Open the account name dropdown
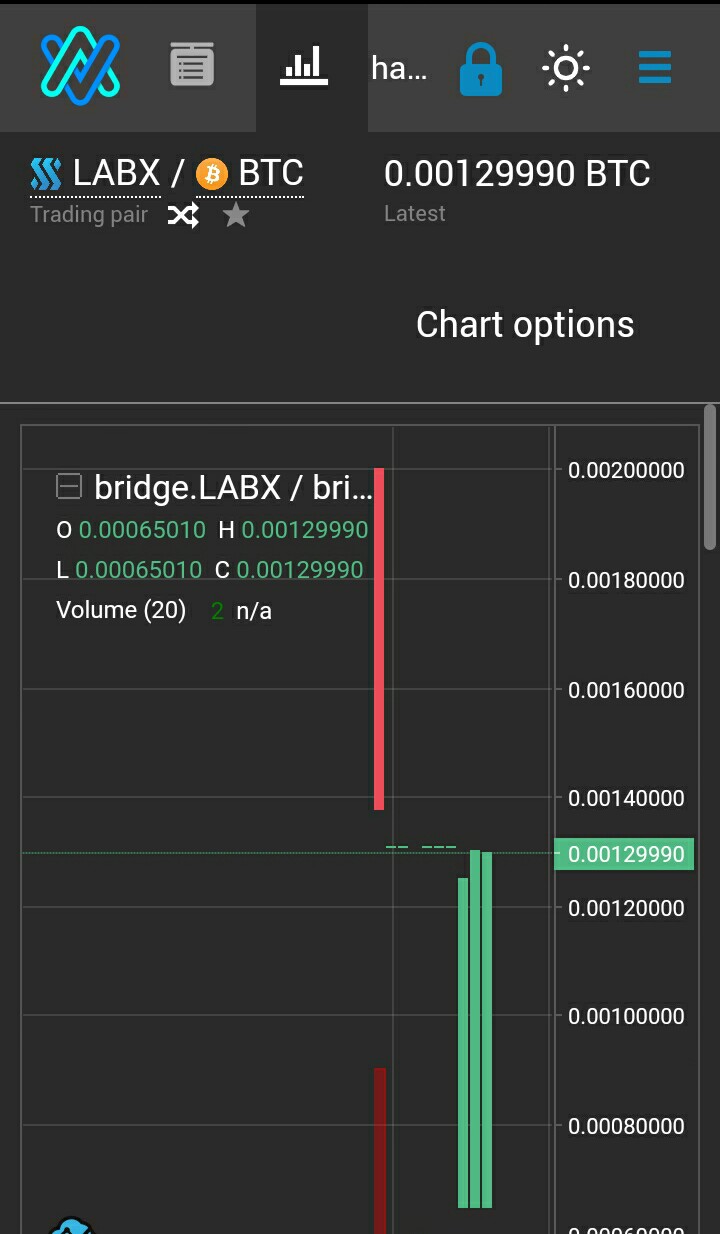Viewport: 720px width, 1234px height. click(x=399, y=69)
